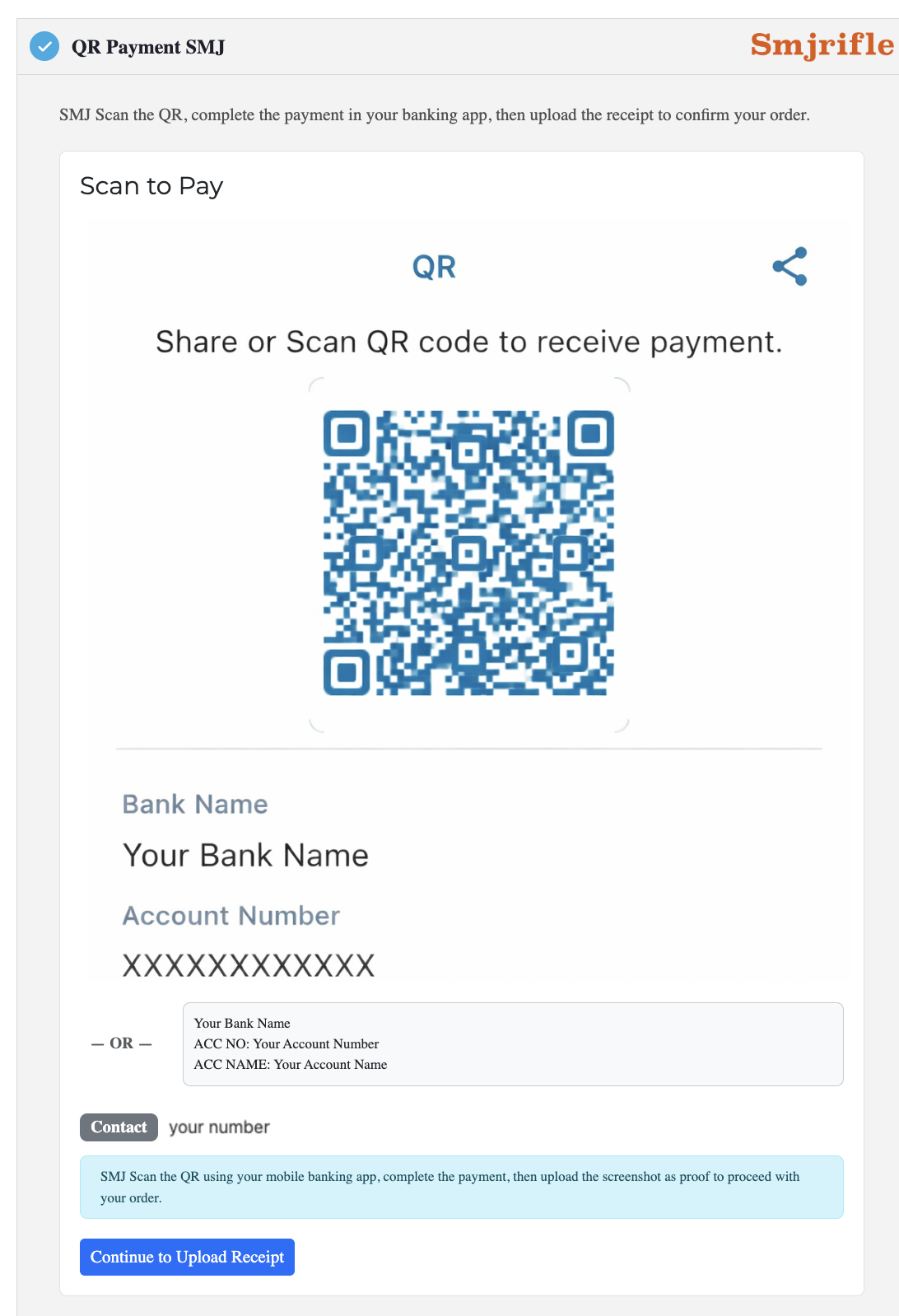Select the QR Payment SMJ method

44,47
